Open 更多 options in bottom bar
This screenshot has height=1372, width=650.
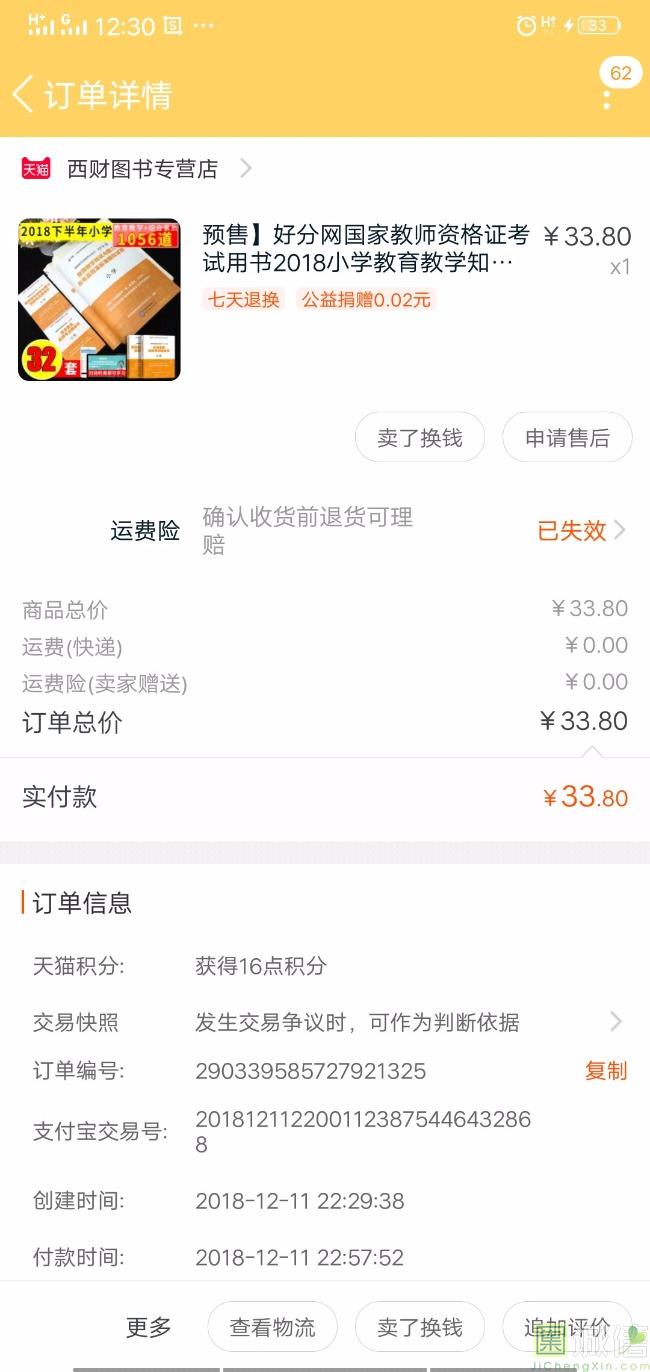tap(149, 1327)
